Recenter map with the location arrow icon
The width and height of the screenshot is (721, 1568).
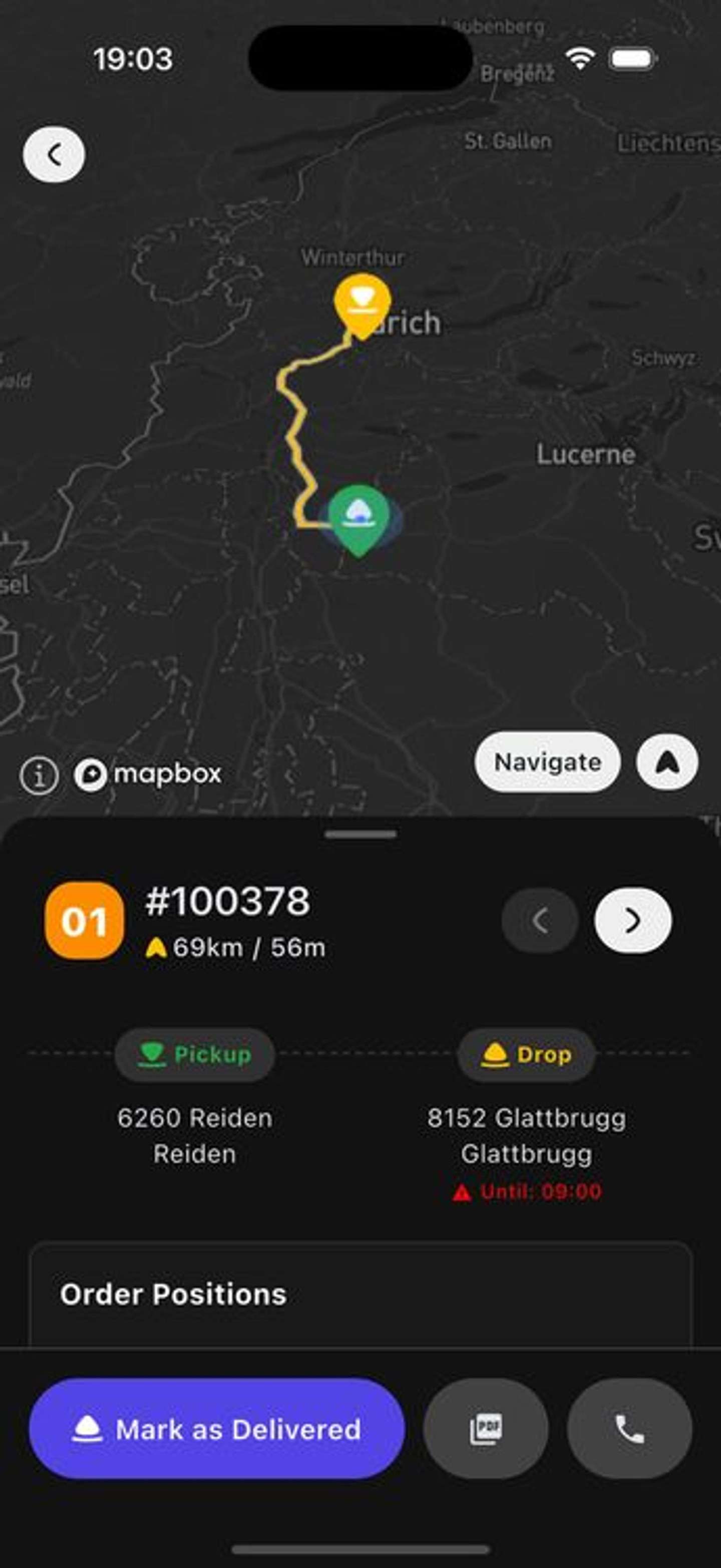coord(667,762)
